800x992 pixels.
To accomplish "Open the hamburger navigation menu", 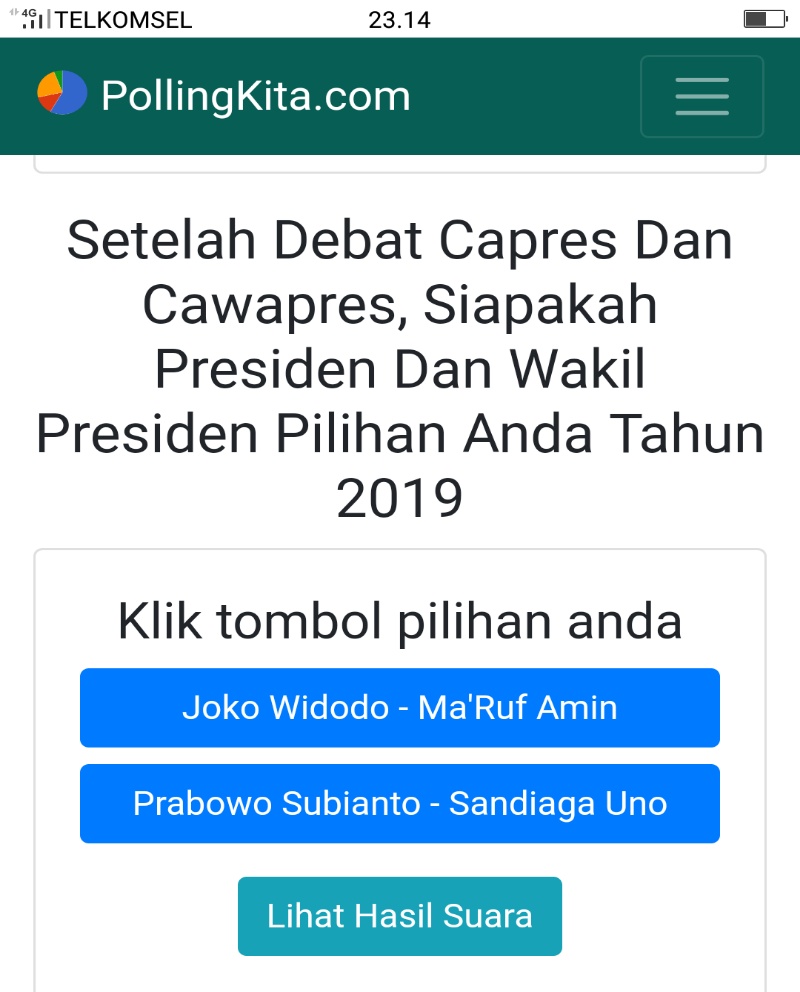I will tap(701, 96).
